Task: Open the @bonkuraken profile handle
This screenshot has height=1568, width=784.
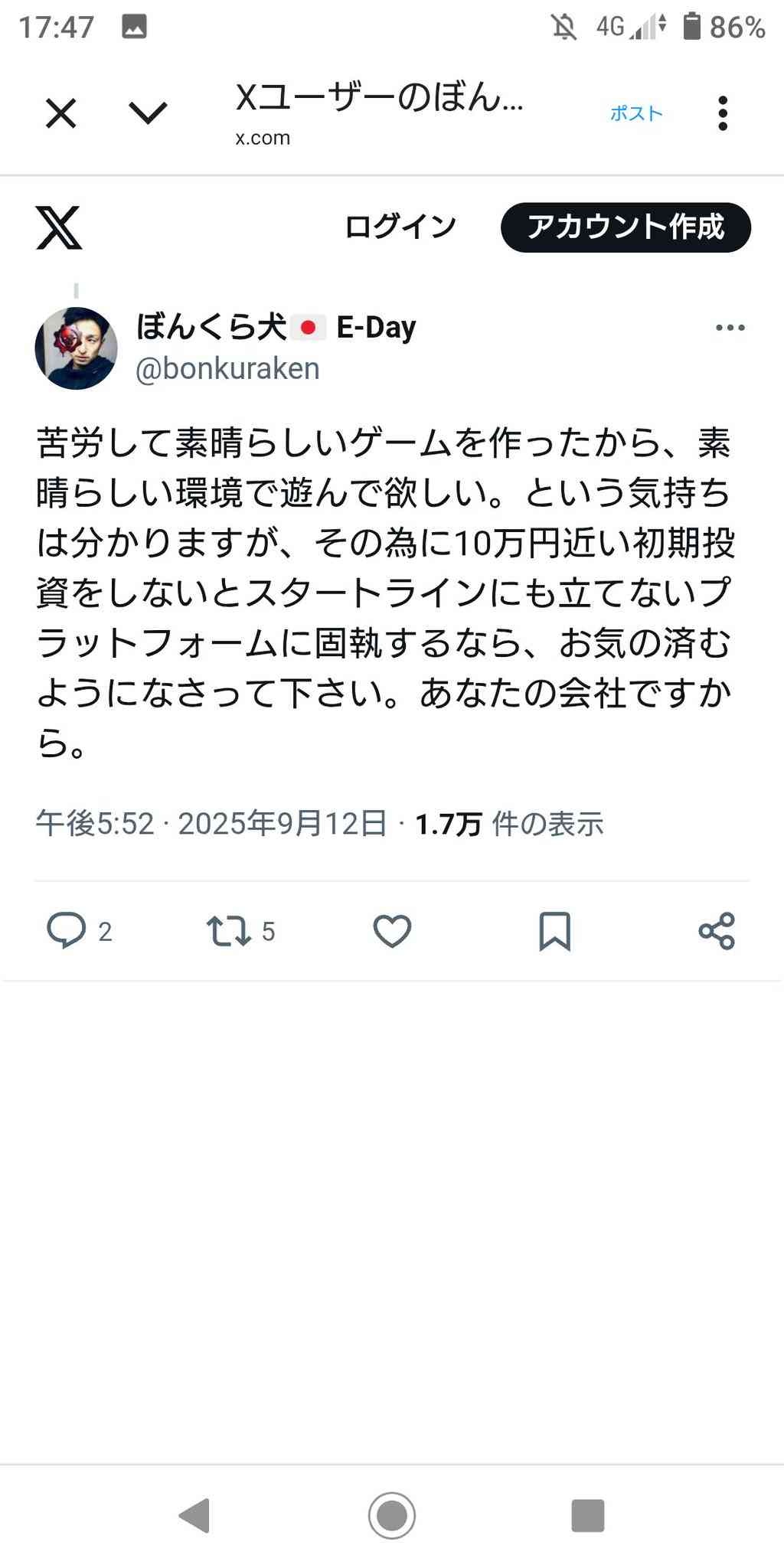Action: tap(227, 369)
